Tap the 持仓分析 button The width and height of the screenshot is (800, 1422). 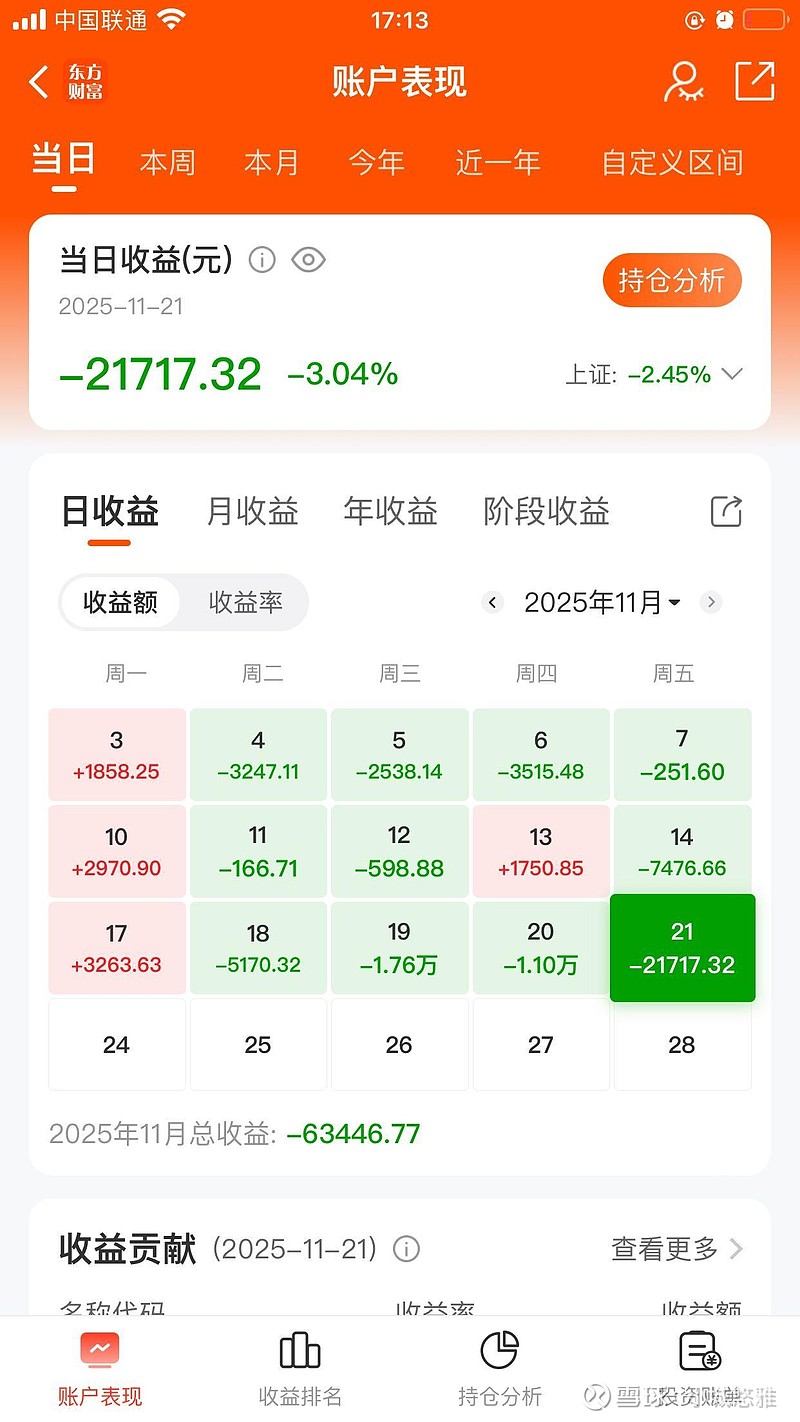(671, 280)
